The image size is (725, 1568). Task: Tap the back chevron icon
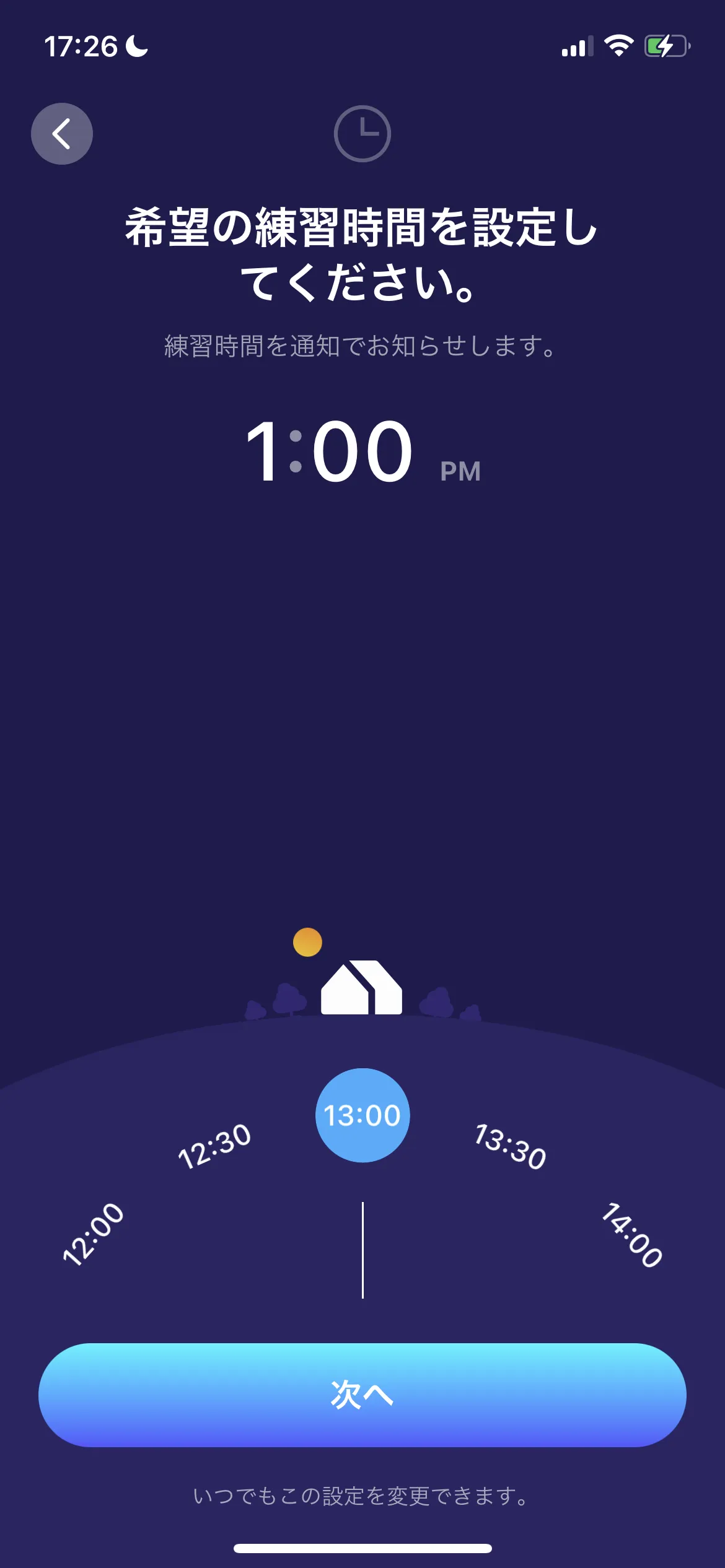(62, 134)
